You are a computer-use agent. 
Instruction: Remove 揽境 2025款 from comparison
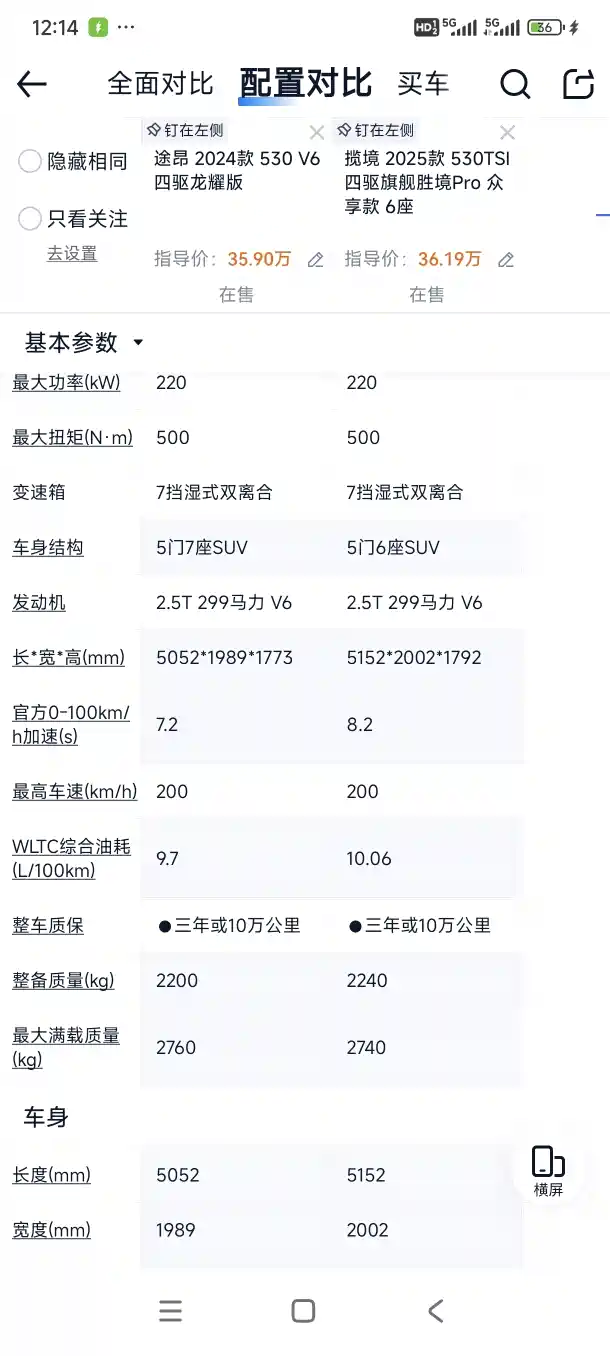(507, 133)
